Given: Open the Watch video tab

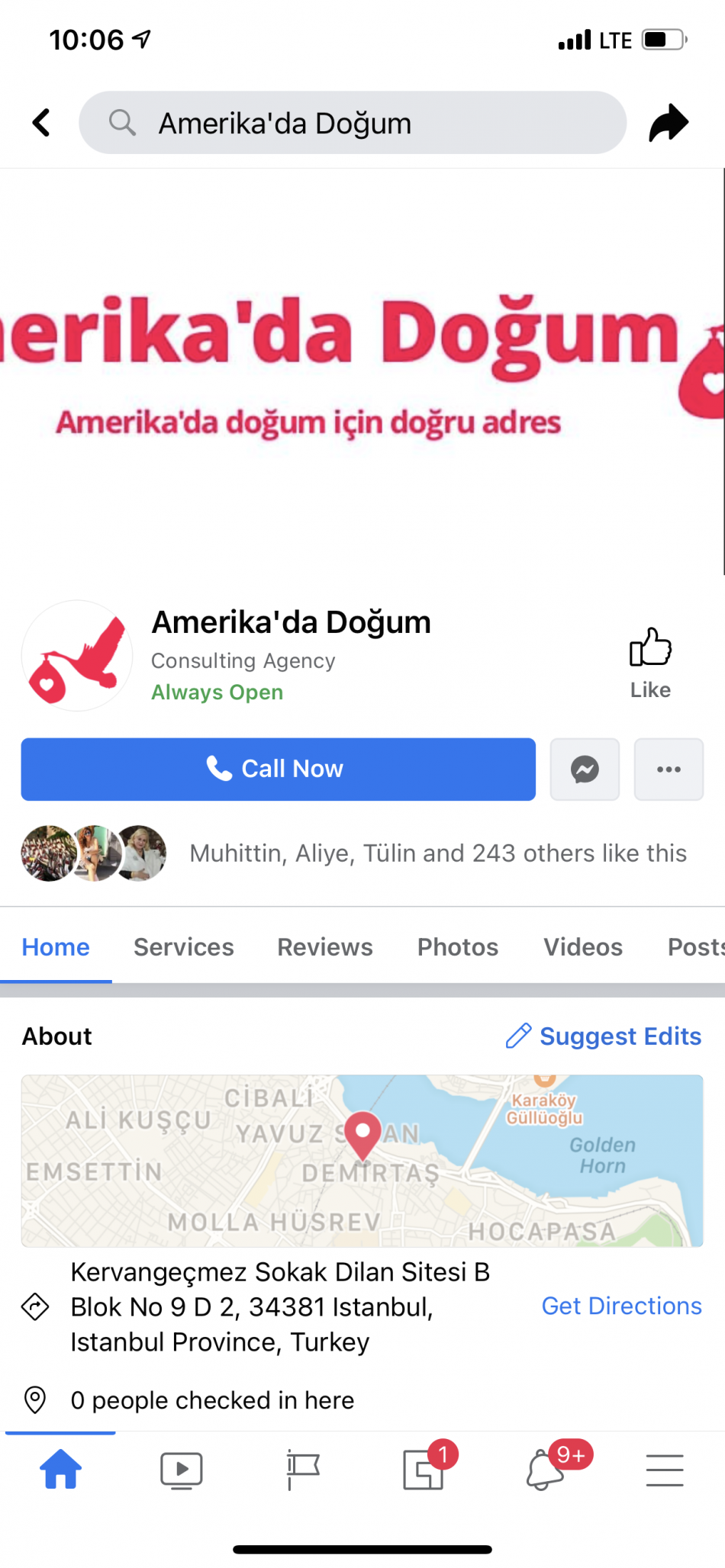Looking at the screenshot, I should point(181,1470).
